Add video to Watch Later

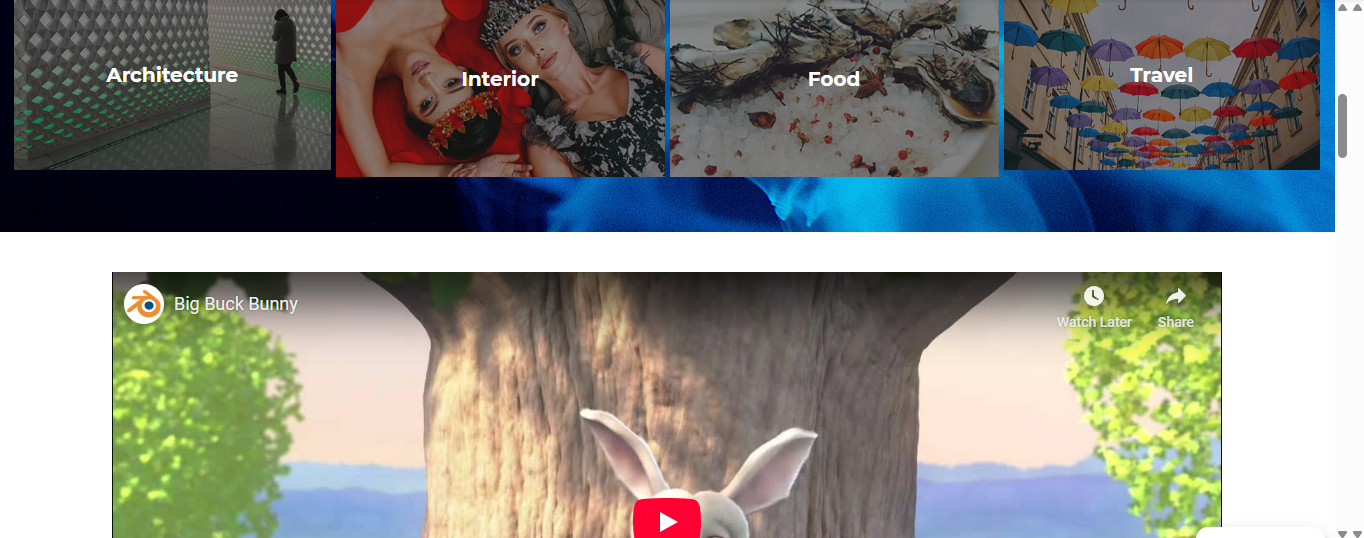(x=1094, y=305)
